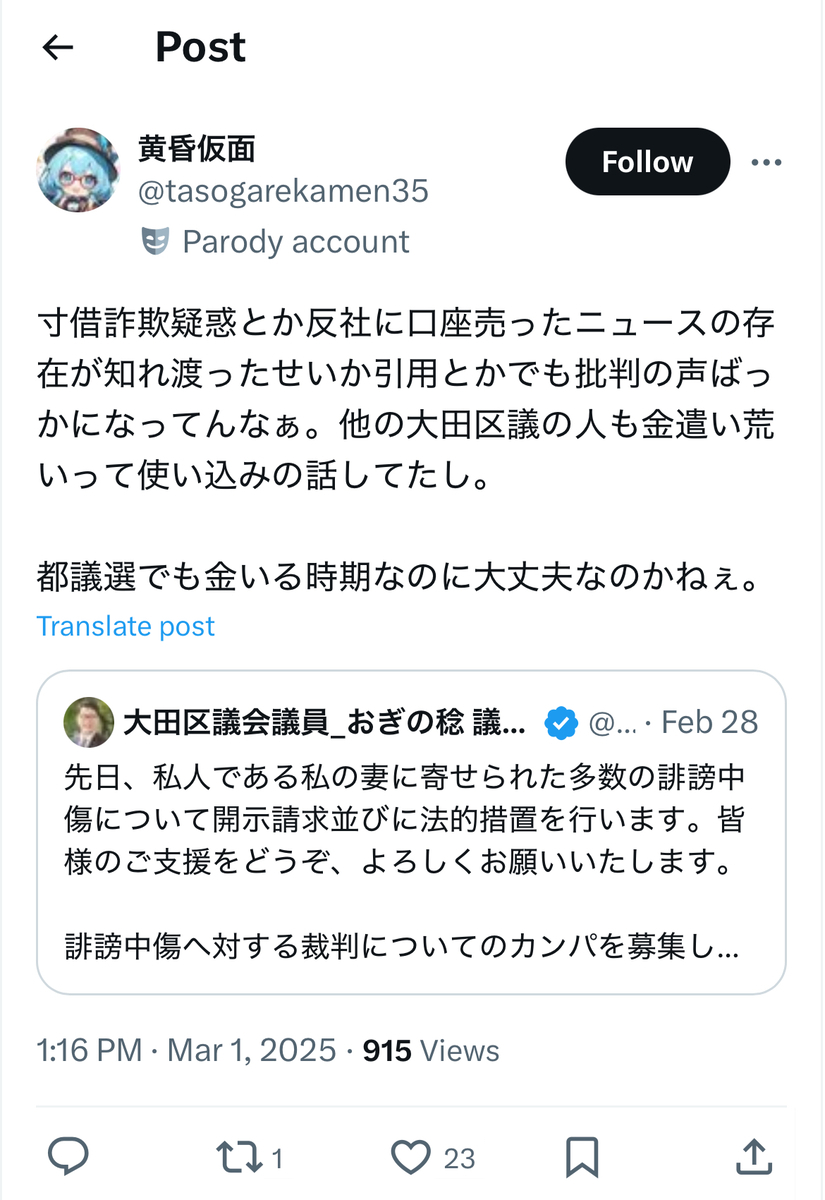Open the @tasogarekamen35 handle
The width and height of the screenshot is (825, 1200).
283,193
